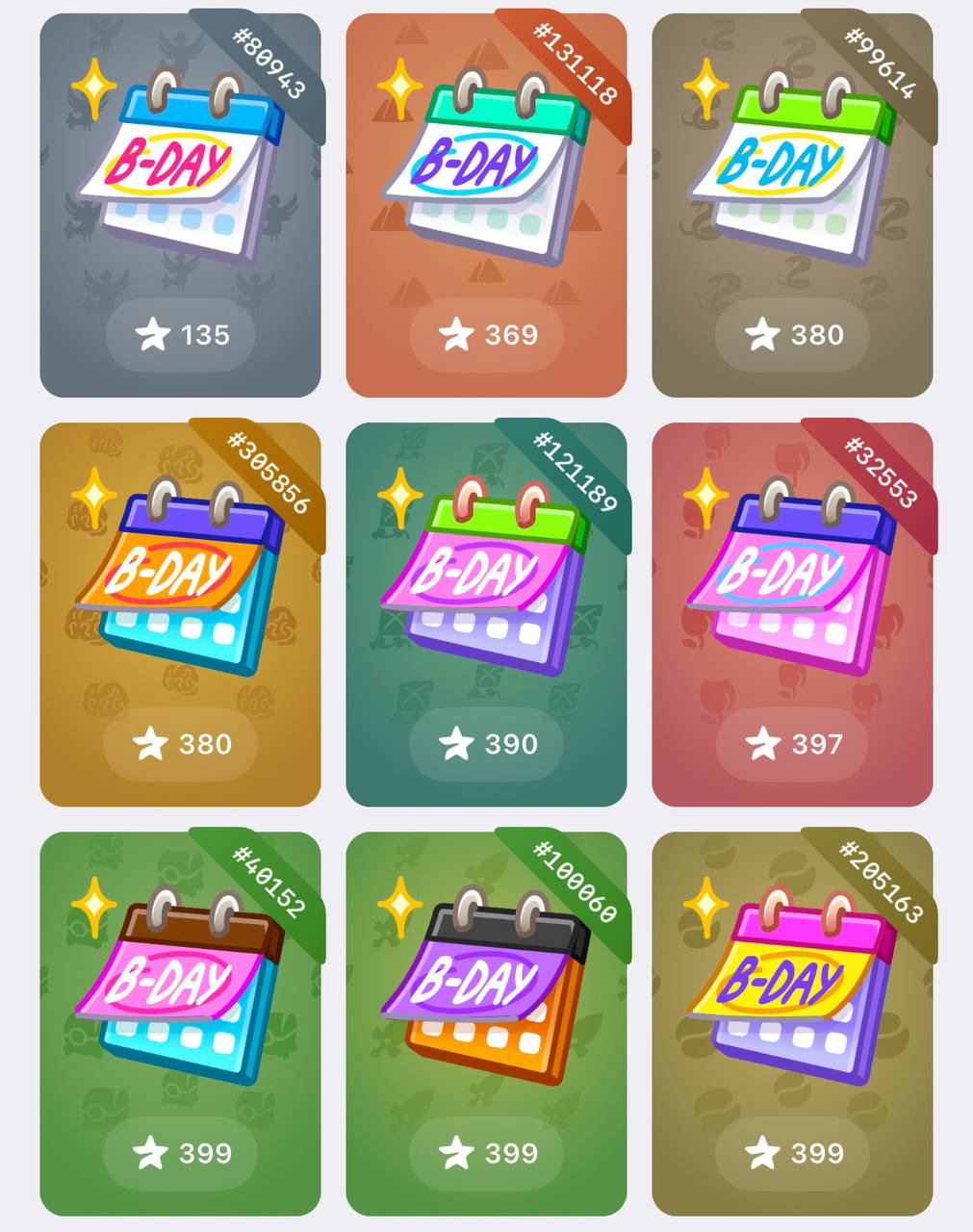Open B-Day calendar gift #305856

click(x=180, y=577)
